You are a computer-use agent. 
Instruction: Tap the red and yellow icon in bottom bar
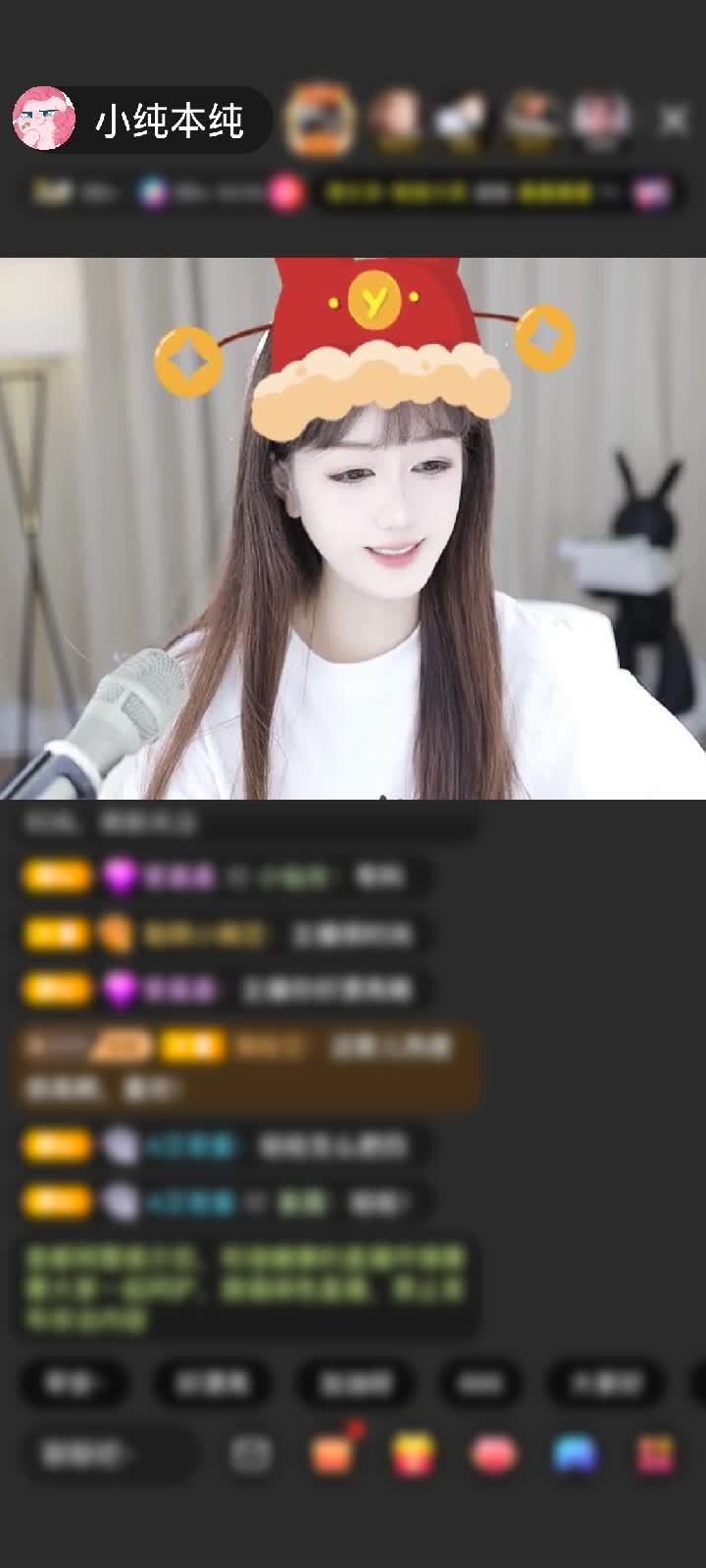413,1454
